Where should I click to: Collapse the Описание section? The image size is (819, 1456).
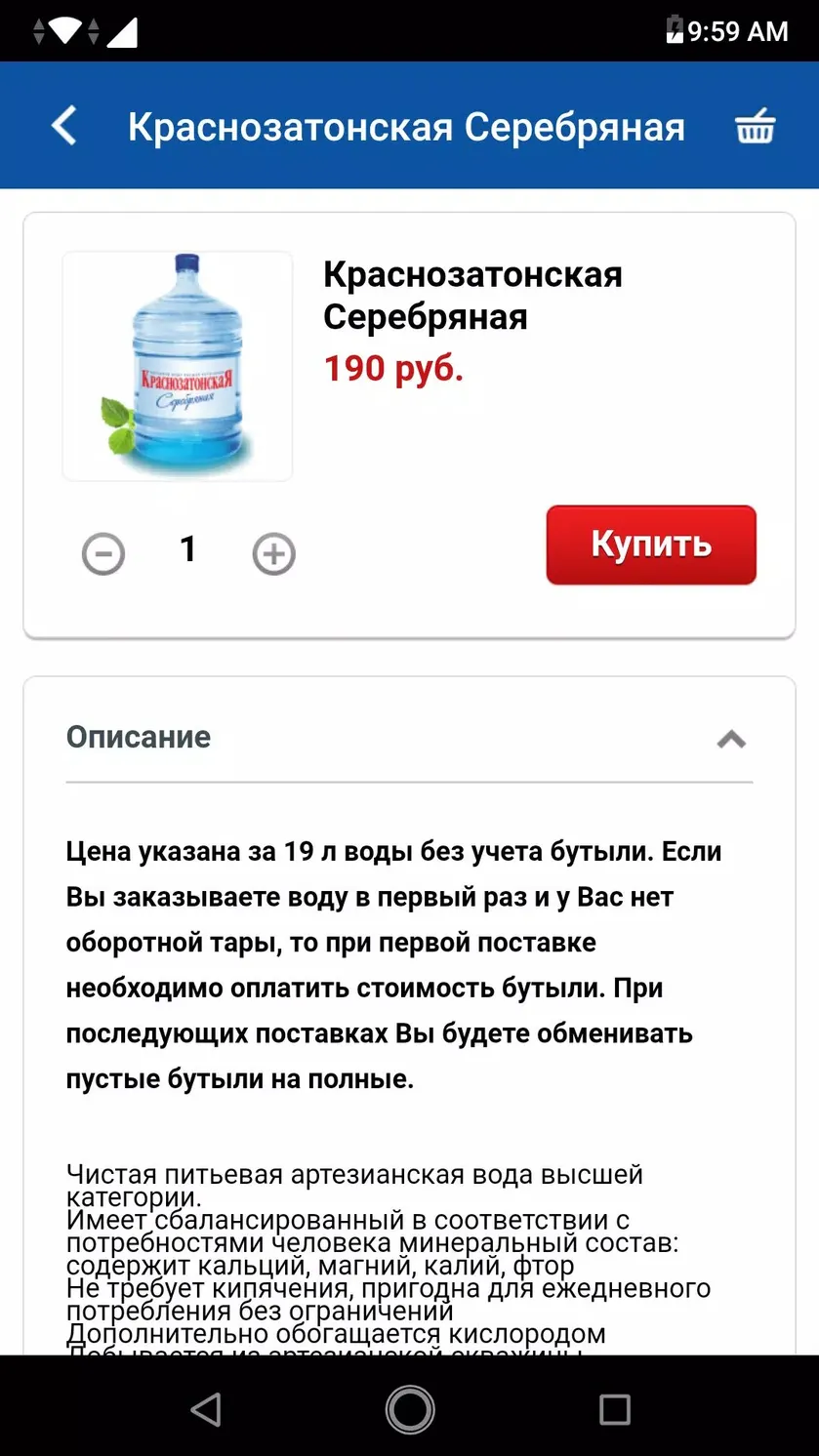[x=731, y=739]
